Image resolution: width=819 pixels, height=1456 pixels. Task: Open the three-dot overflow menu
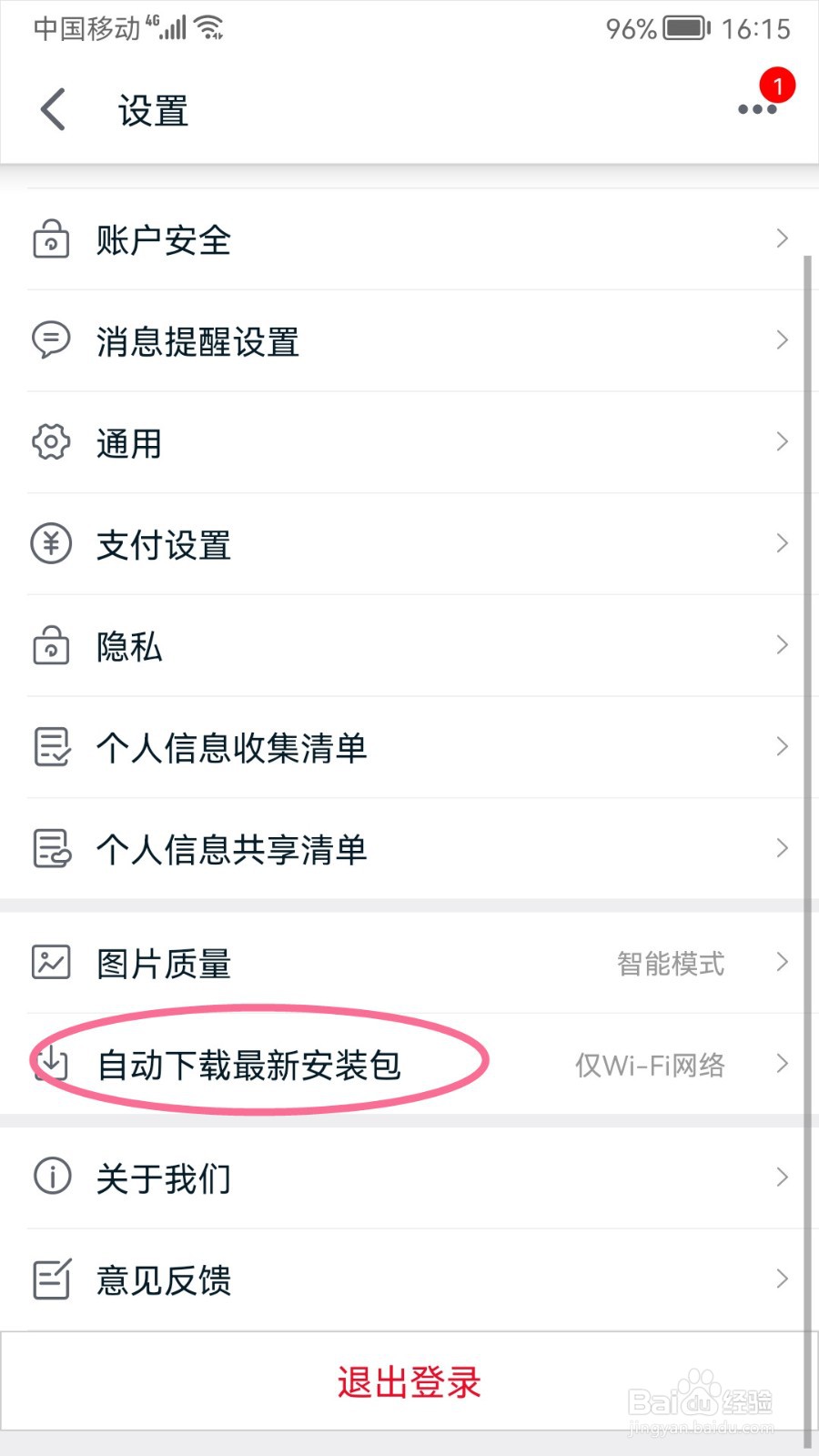pyautogui.click(x=755, y=111)
